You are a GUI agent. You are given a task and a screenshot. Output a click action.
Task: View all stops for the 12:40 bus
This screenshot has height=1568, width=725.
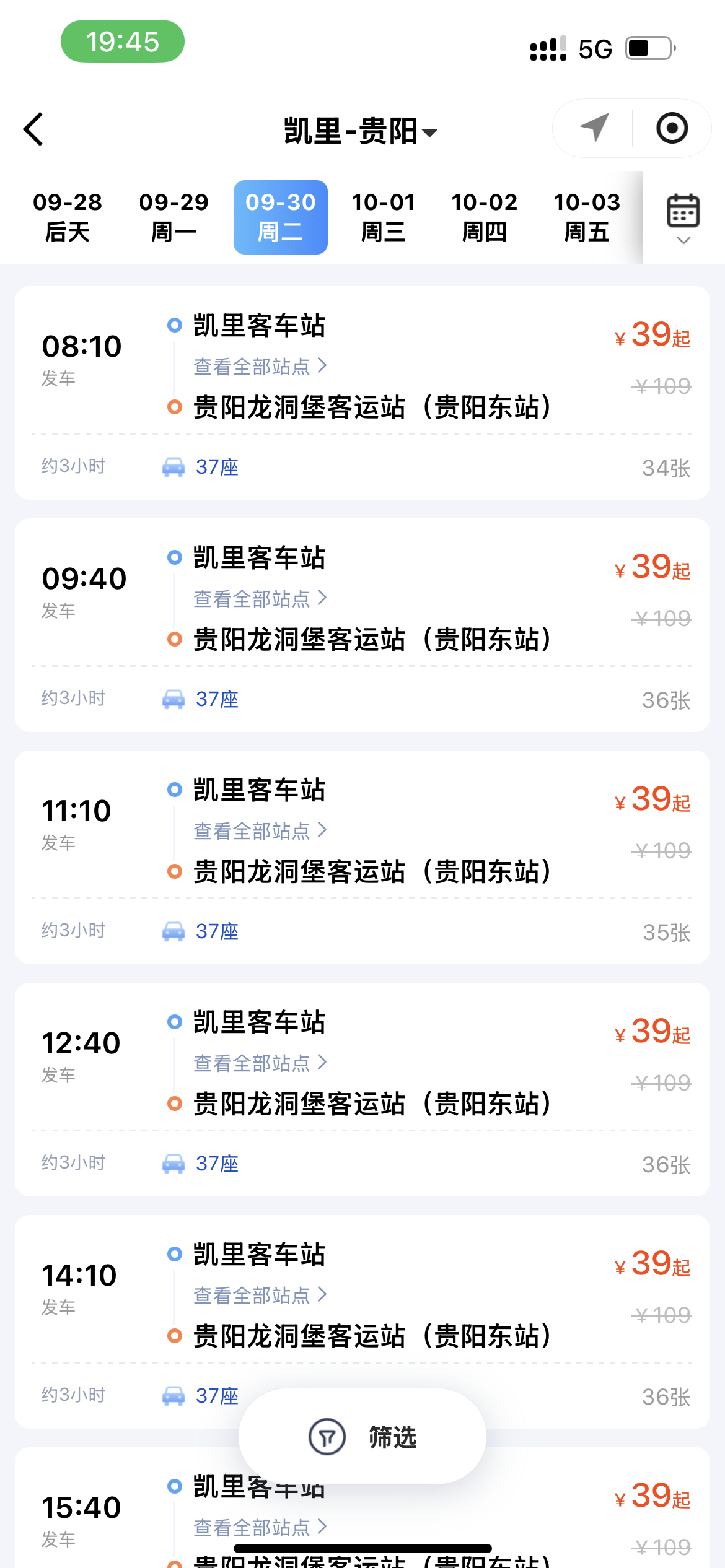click(260, 1063)
